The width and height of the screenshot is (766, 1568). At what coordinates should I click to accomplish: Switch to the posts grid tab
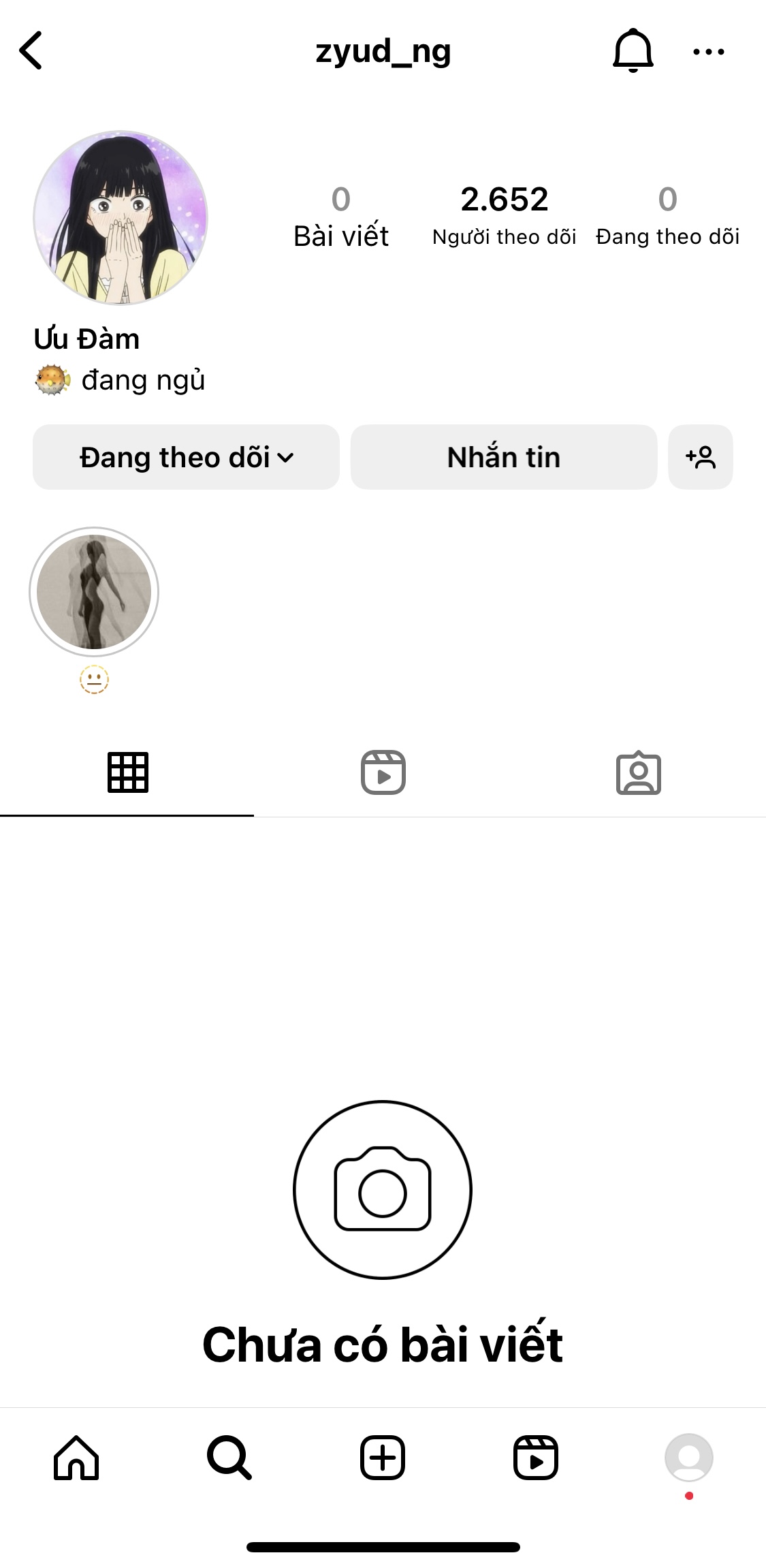coord(127,772)
